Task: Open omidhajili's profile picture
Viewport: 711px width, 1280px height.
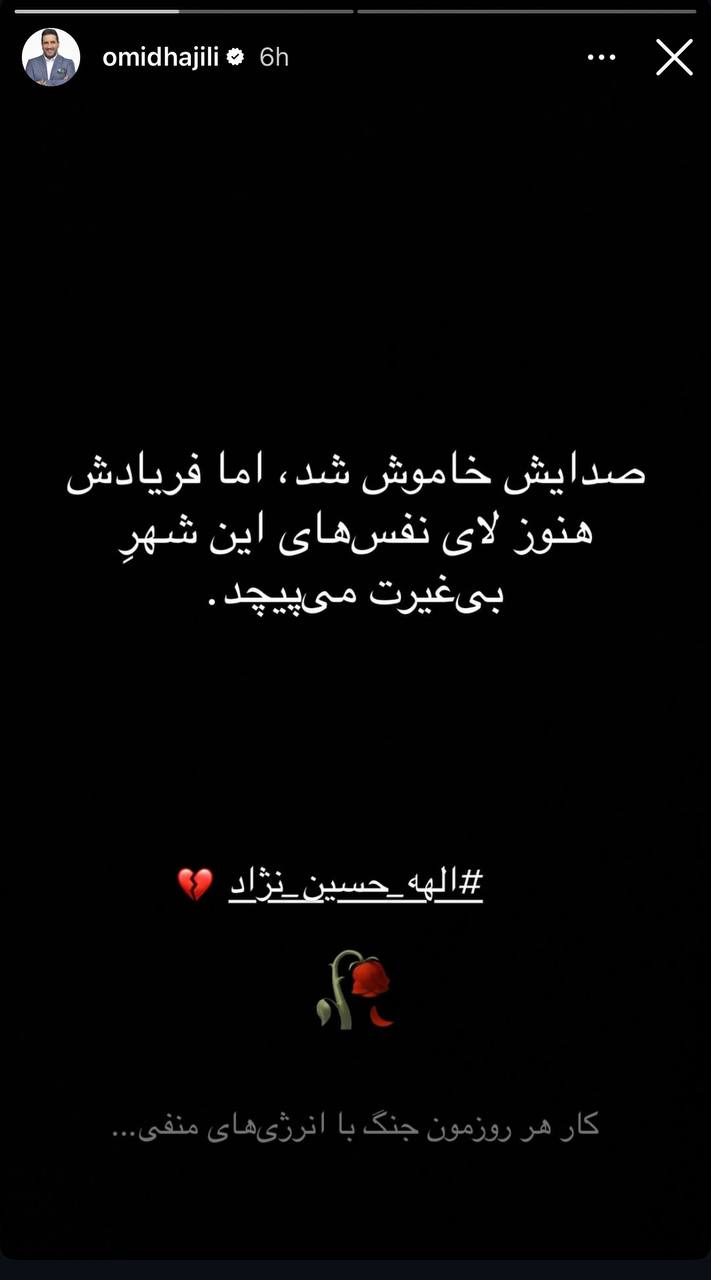Action: coord(50,57)
